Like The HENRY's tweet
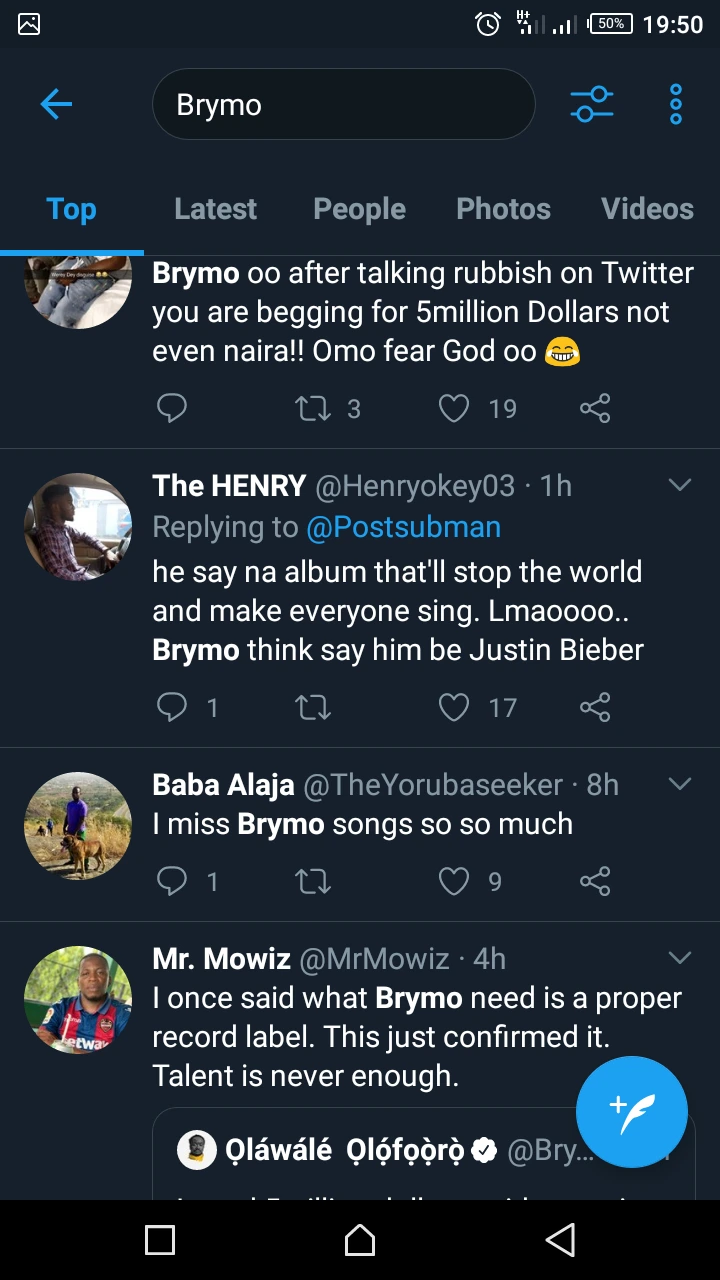Image resolution: width=720 pixels, height=1280 pixels. [x=455, y=708]
